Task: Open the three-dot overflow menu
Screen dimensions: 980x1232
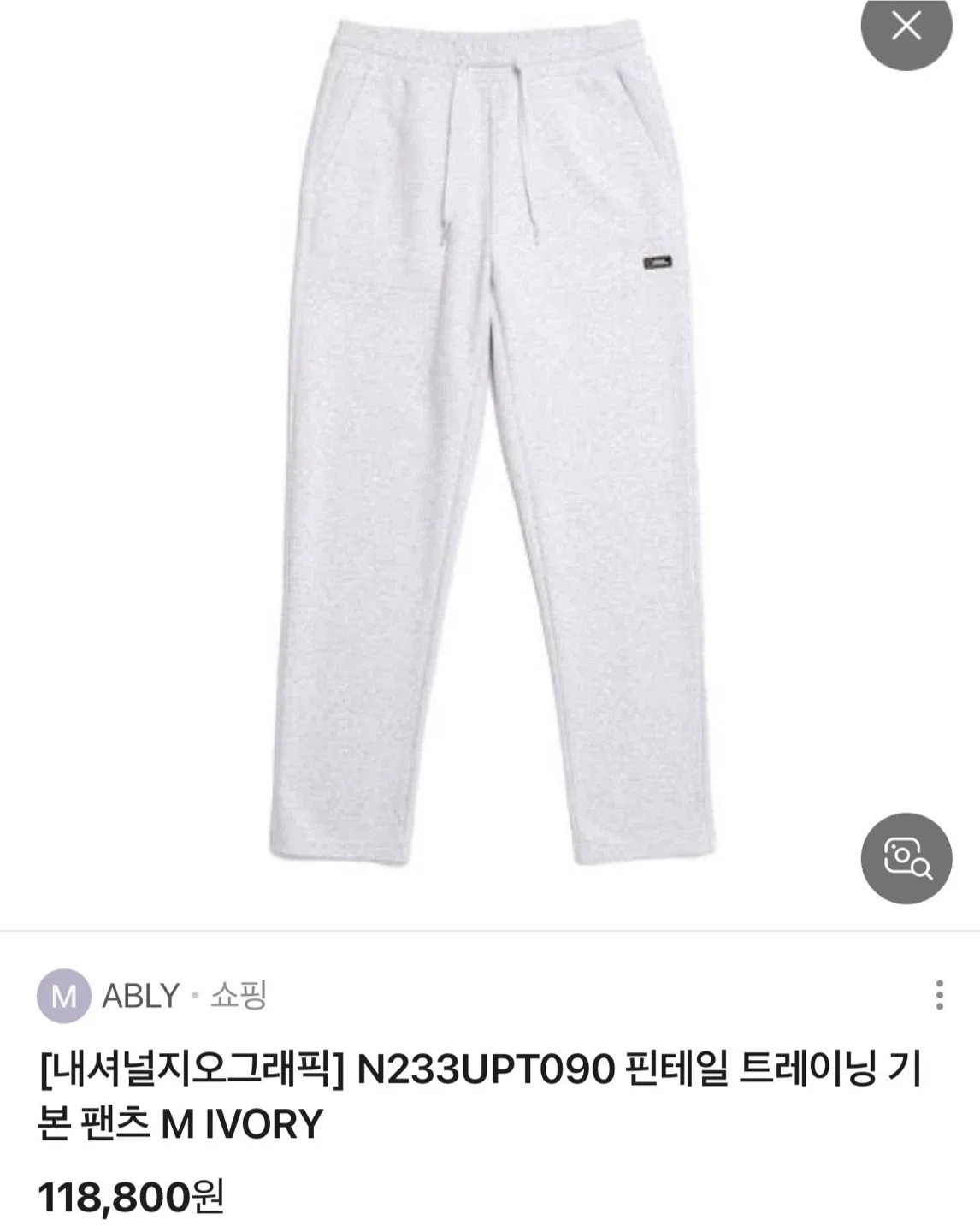Action: point(939,995)
